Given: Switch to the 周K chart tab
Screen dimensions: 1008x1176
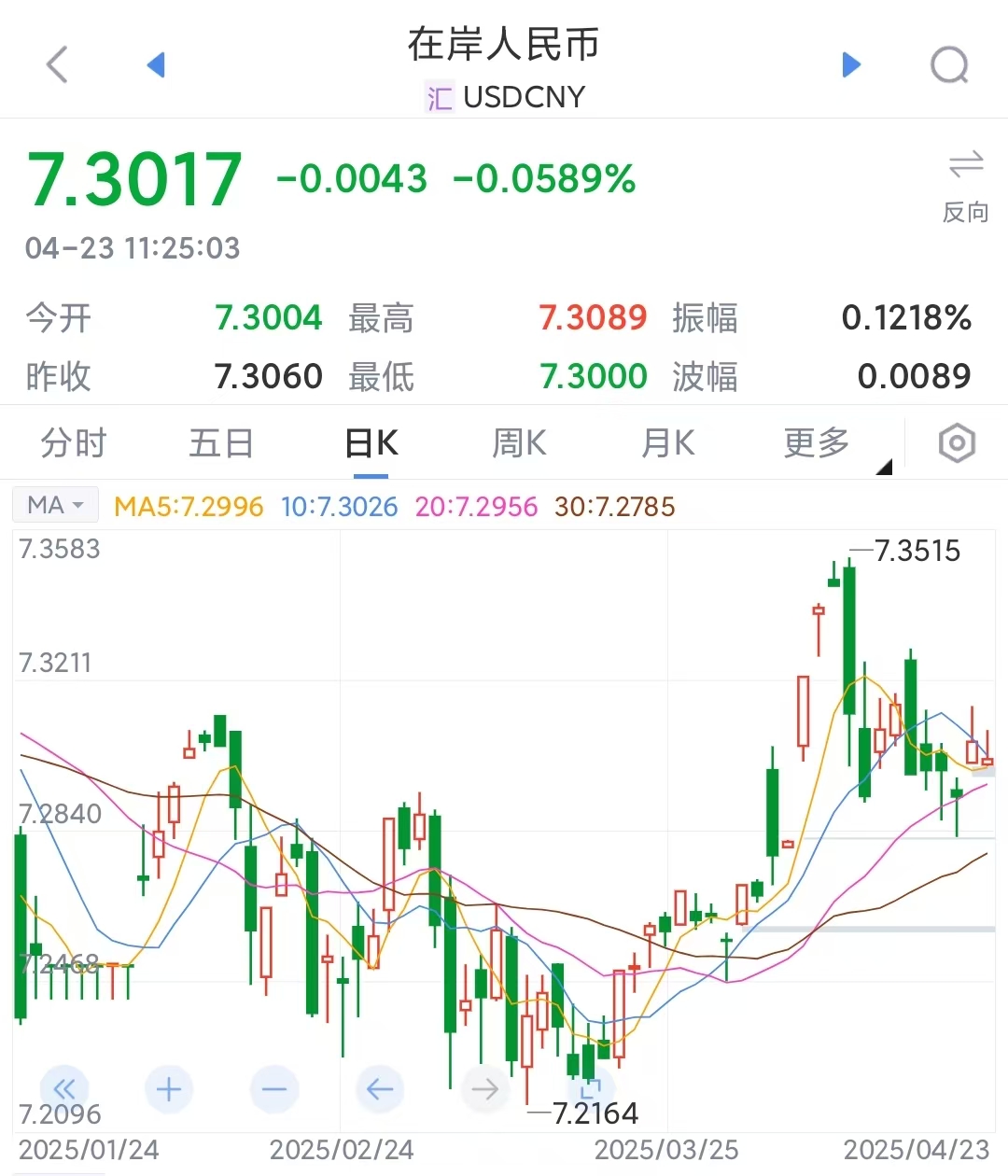Looking at the screenshot, I should point(519,443).
